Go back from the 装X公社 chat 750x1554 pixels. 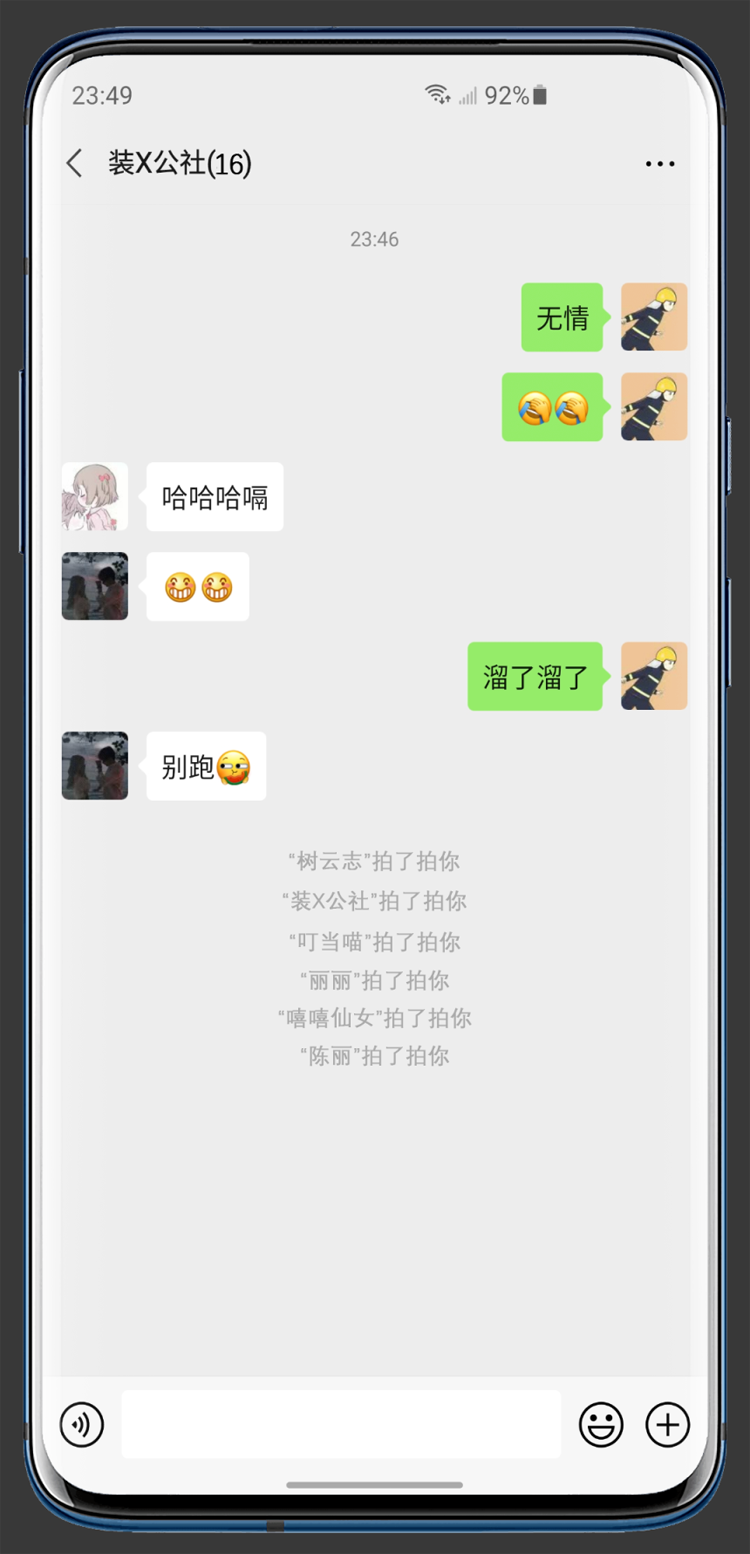click(74, 163)
